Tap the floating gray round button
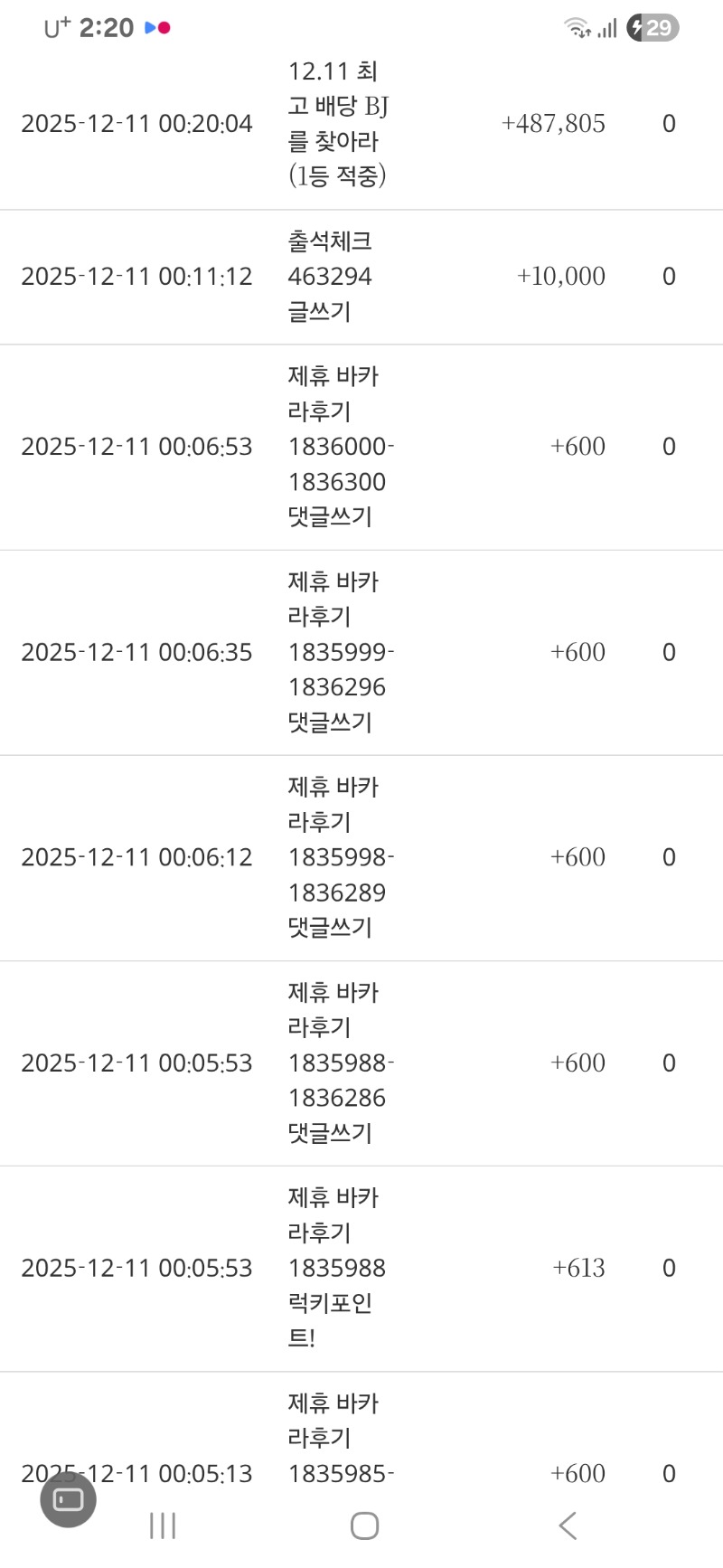 tap(69, 1499)
